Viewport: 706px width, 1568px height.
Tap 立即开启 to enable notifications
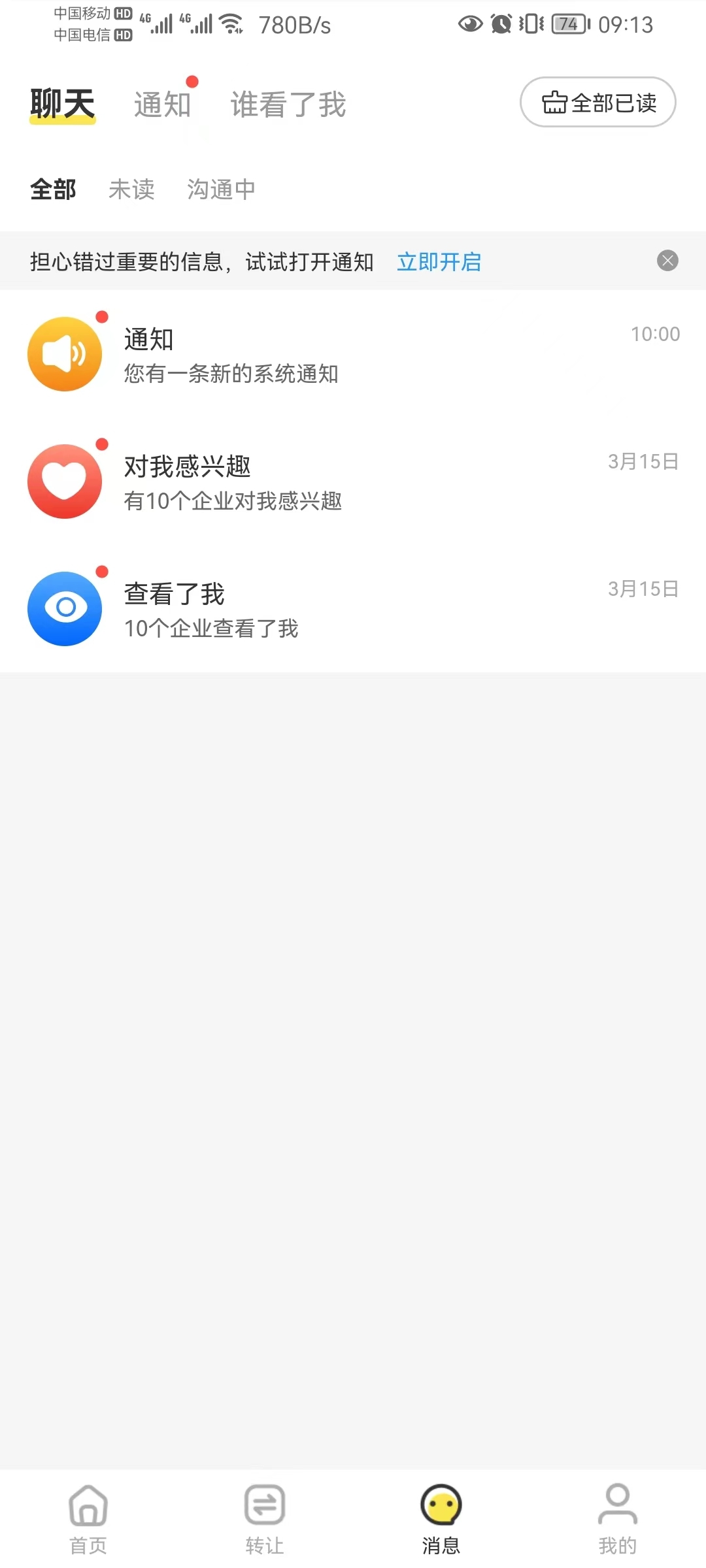click(439, 261)
